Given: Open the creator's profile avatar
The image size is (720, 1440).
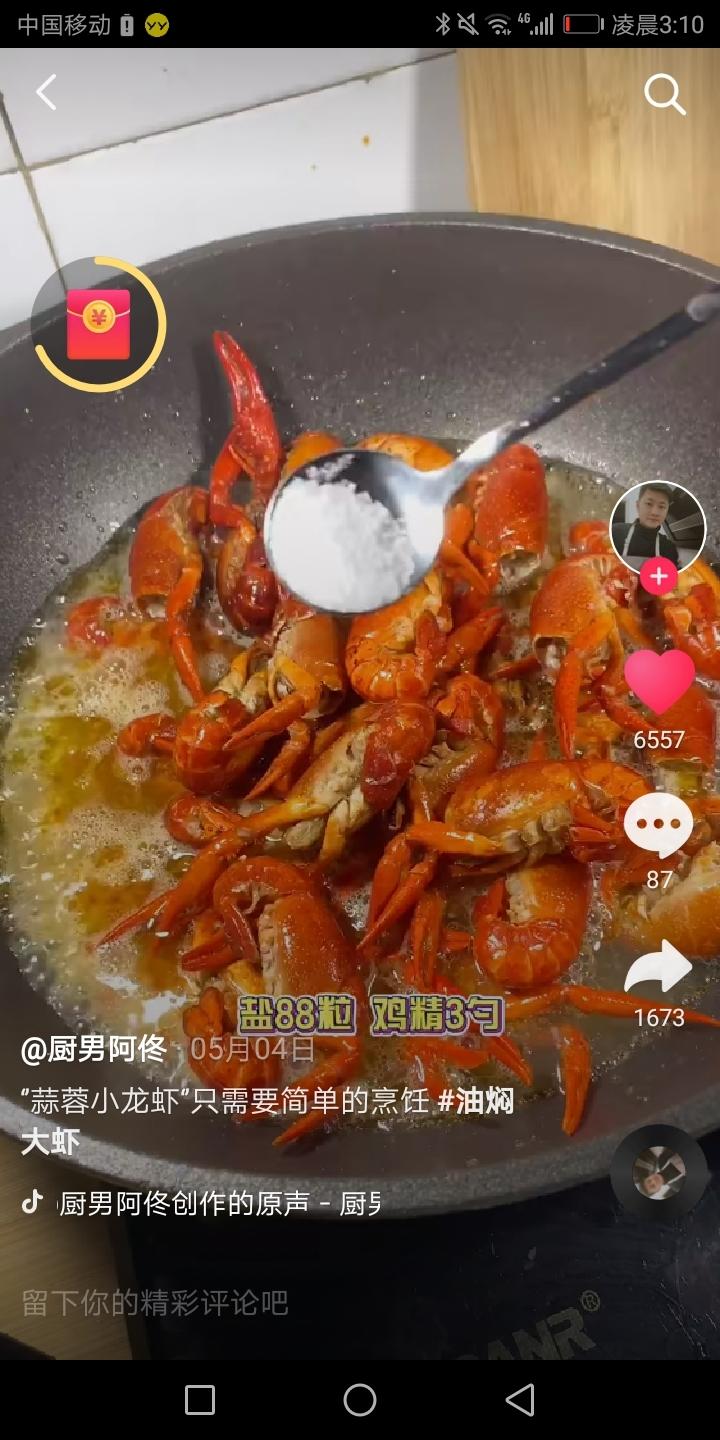Looking at the screenshot, I should 658,528.
